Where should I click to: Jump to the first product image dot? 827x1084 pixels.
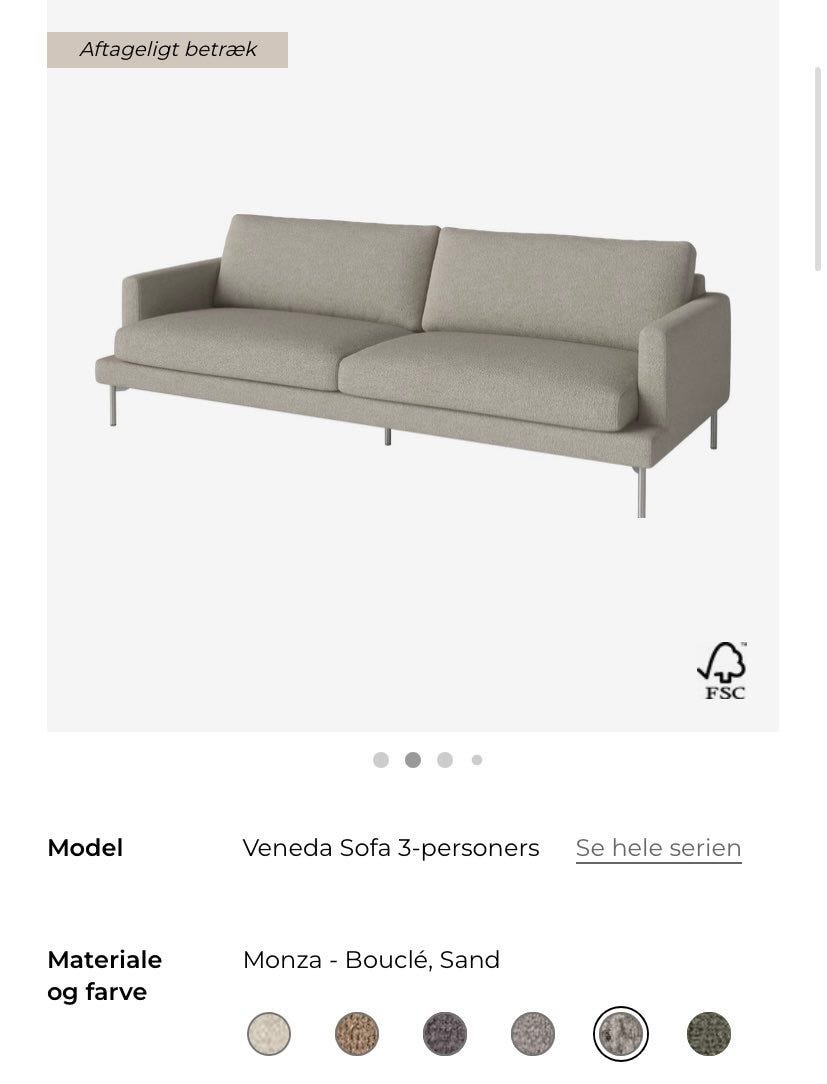click(x=381, y=760)
